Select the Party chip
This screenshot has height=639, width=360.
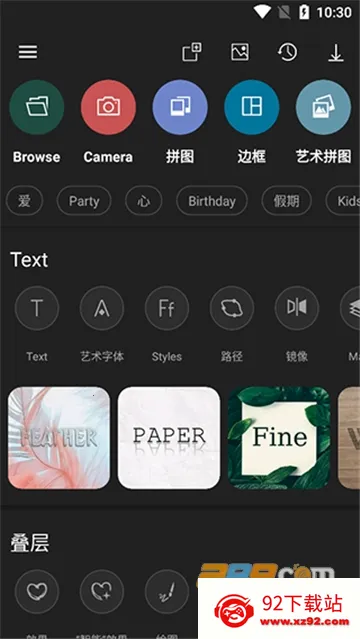(84, 201)
